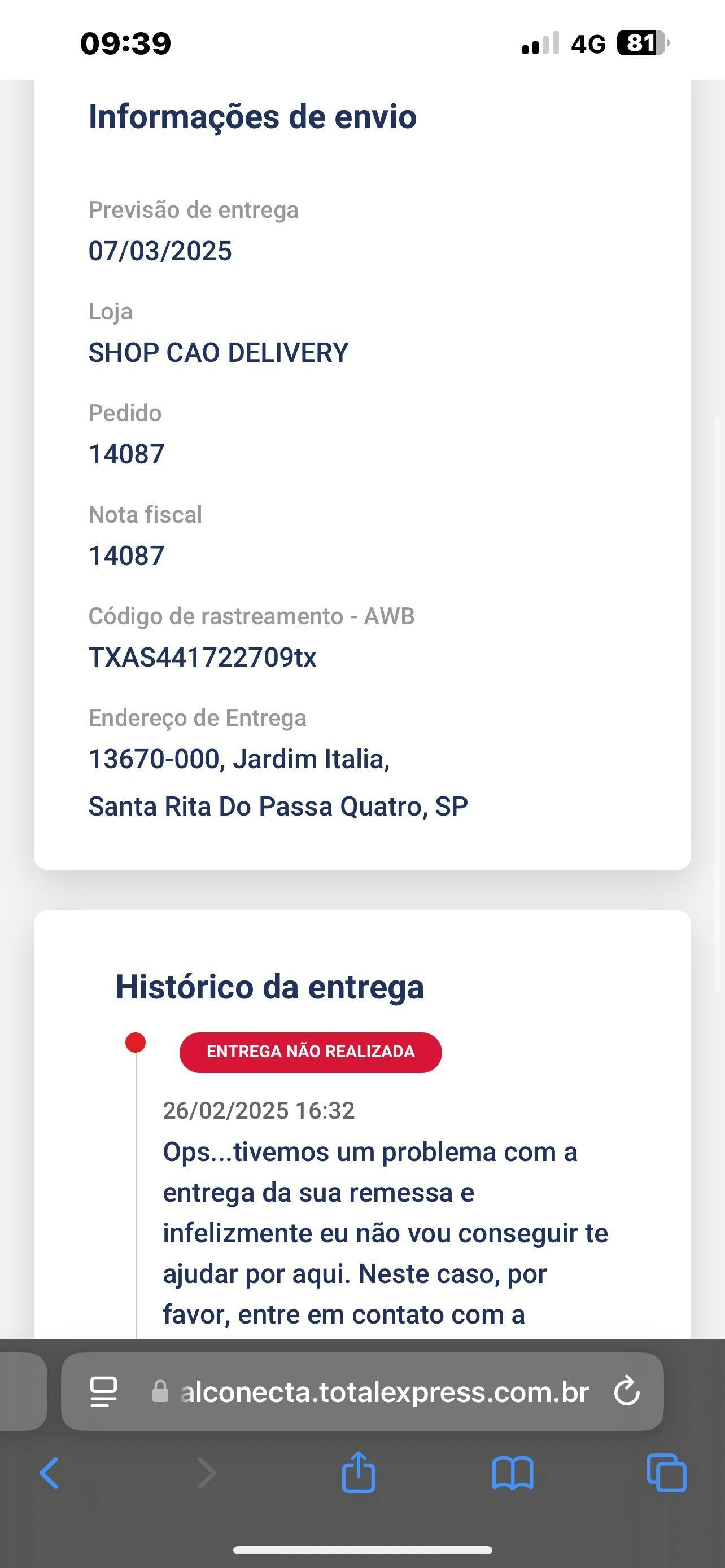Open Safari bookmarks

[513, 1473]
